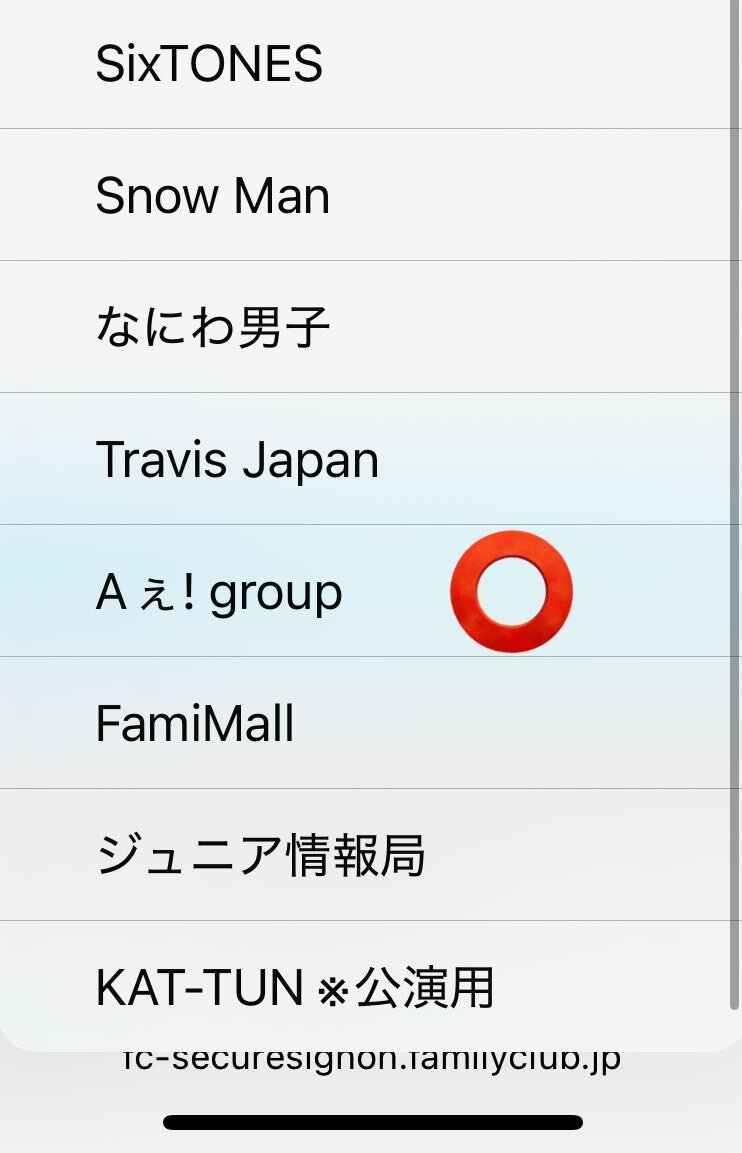Select the Travis Japan entry
742x1153 pixels.
(237, 460)
